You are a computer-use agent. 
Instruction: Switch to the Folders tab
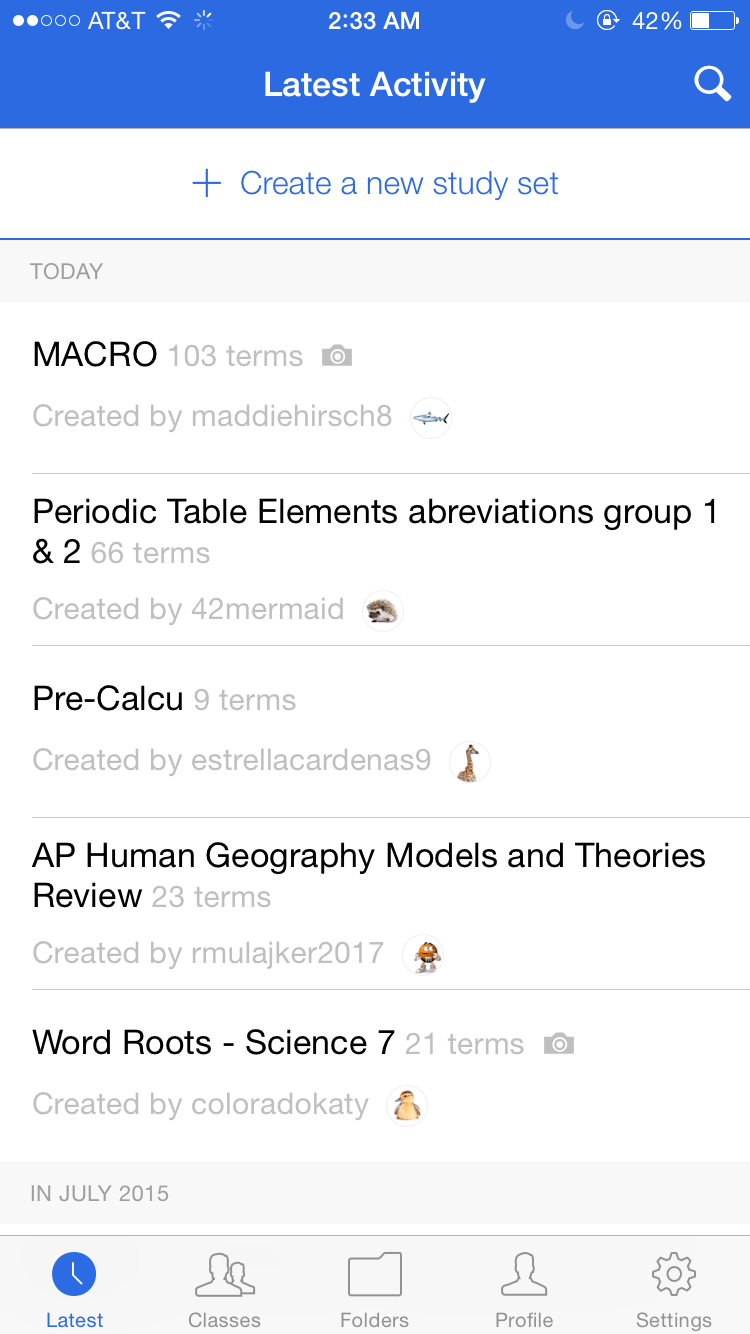pos(375,1288)
